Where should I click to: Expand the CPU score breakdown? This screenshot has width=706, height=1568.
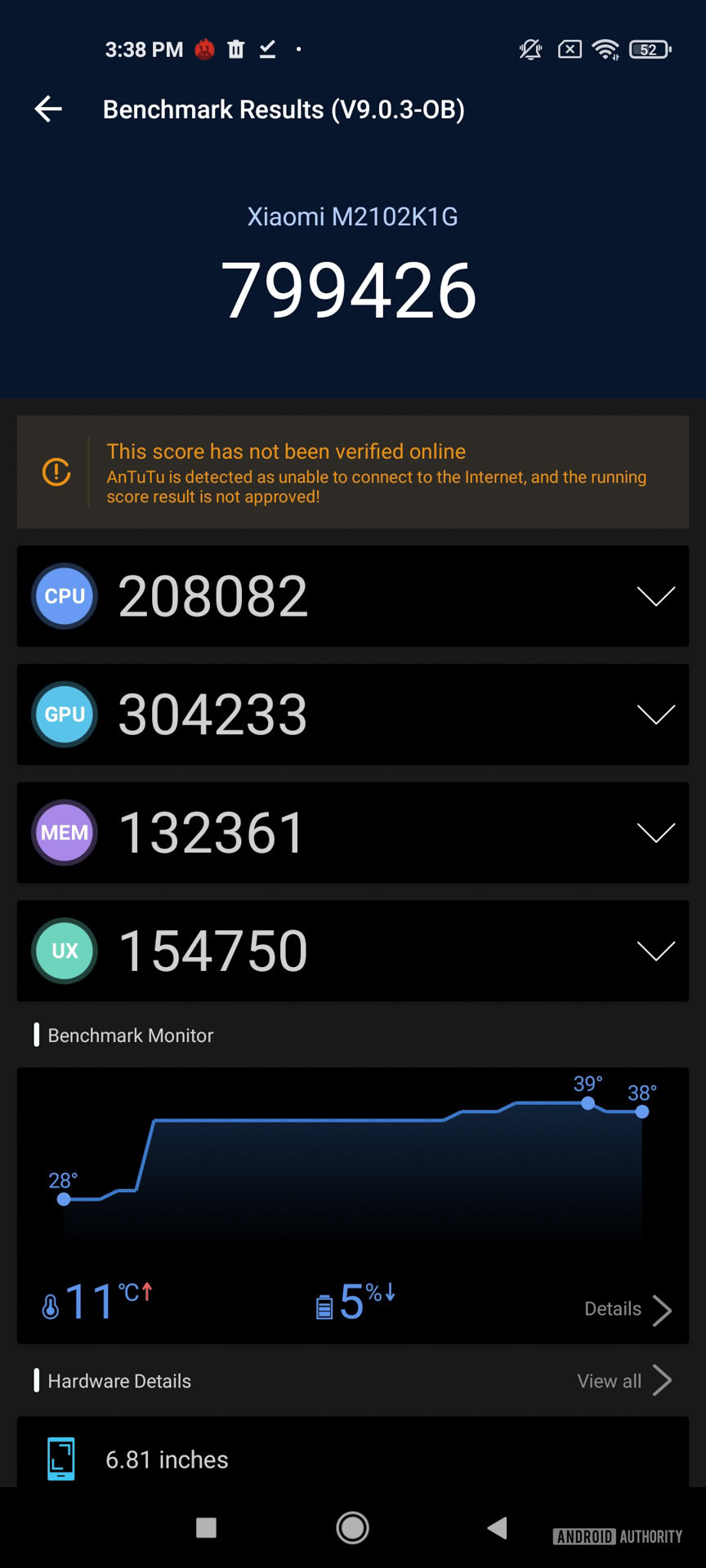pyautogui.click(x=353, y=596)
